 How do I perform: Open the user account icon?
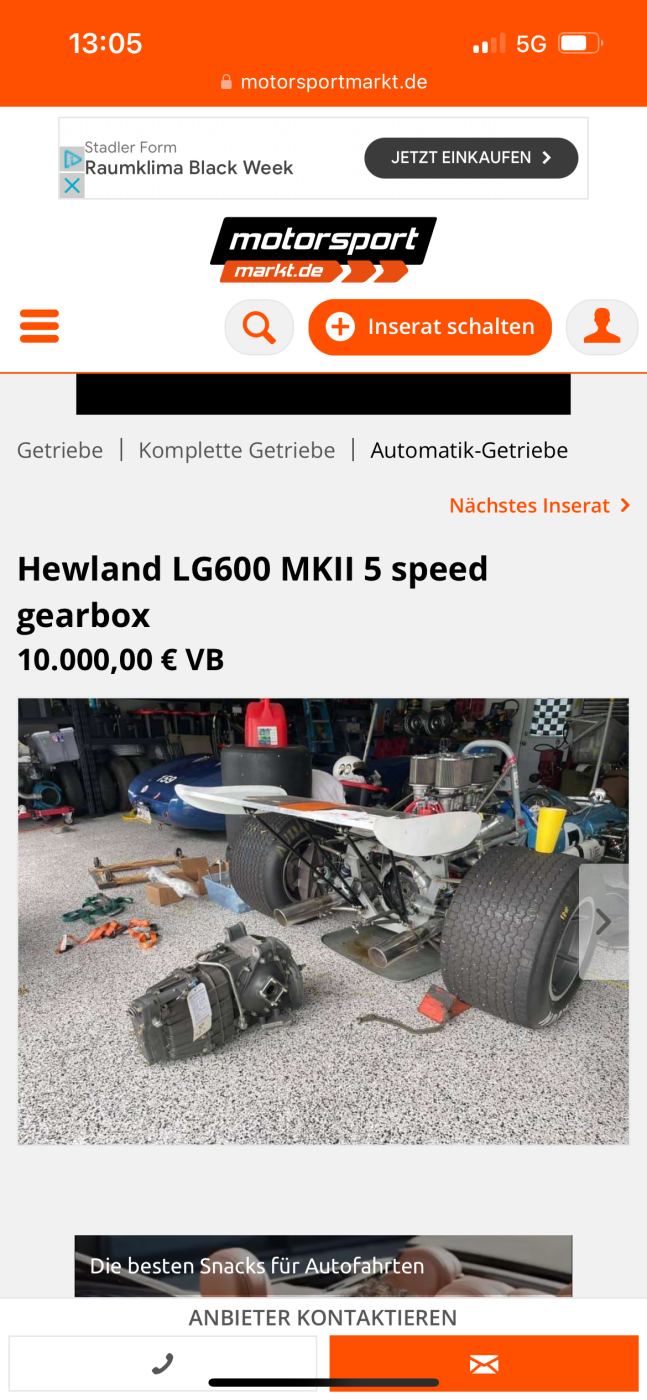click(602, 327)
